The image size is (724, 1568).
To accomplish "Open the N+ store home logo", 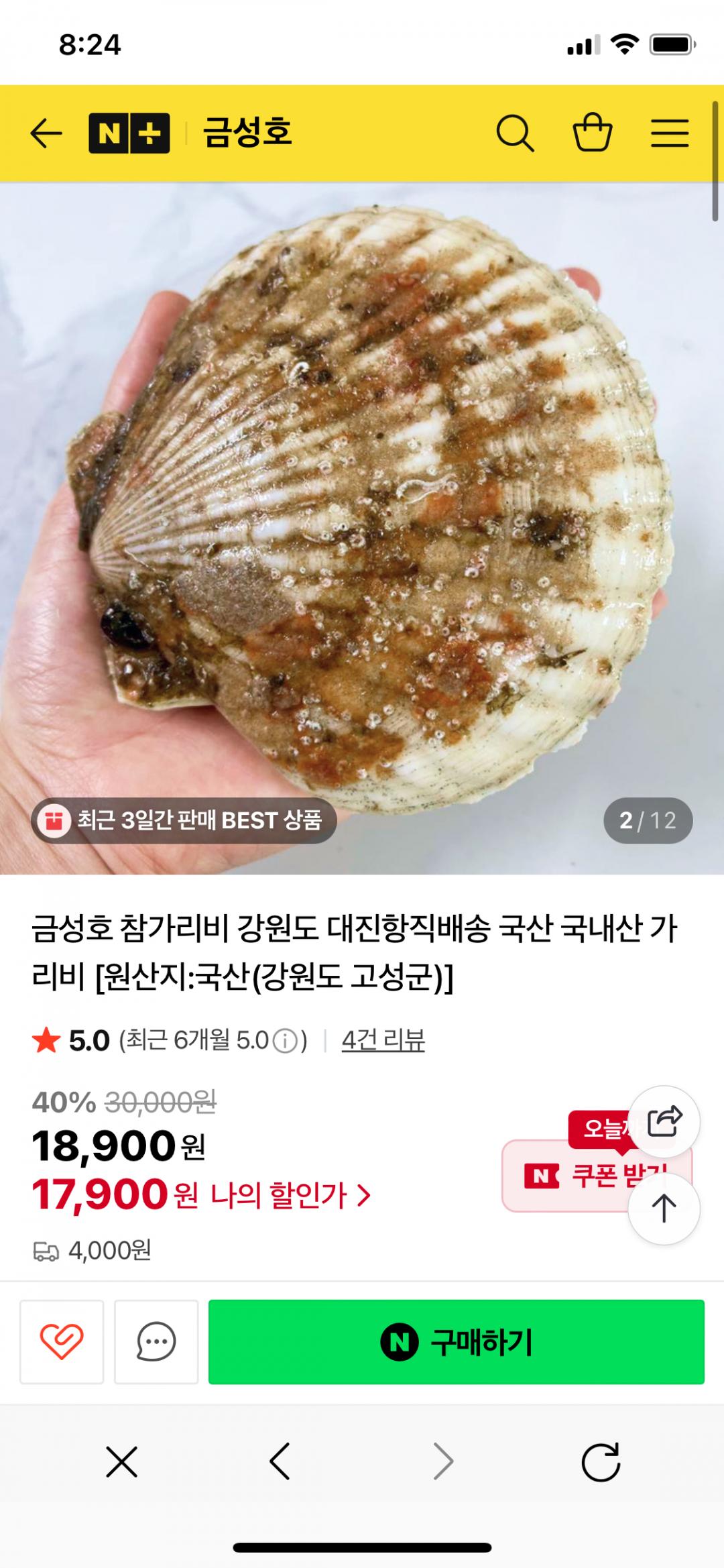I will [x=129, y=133].
